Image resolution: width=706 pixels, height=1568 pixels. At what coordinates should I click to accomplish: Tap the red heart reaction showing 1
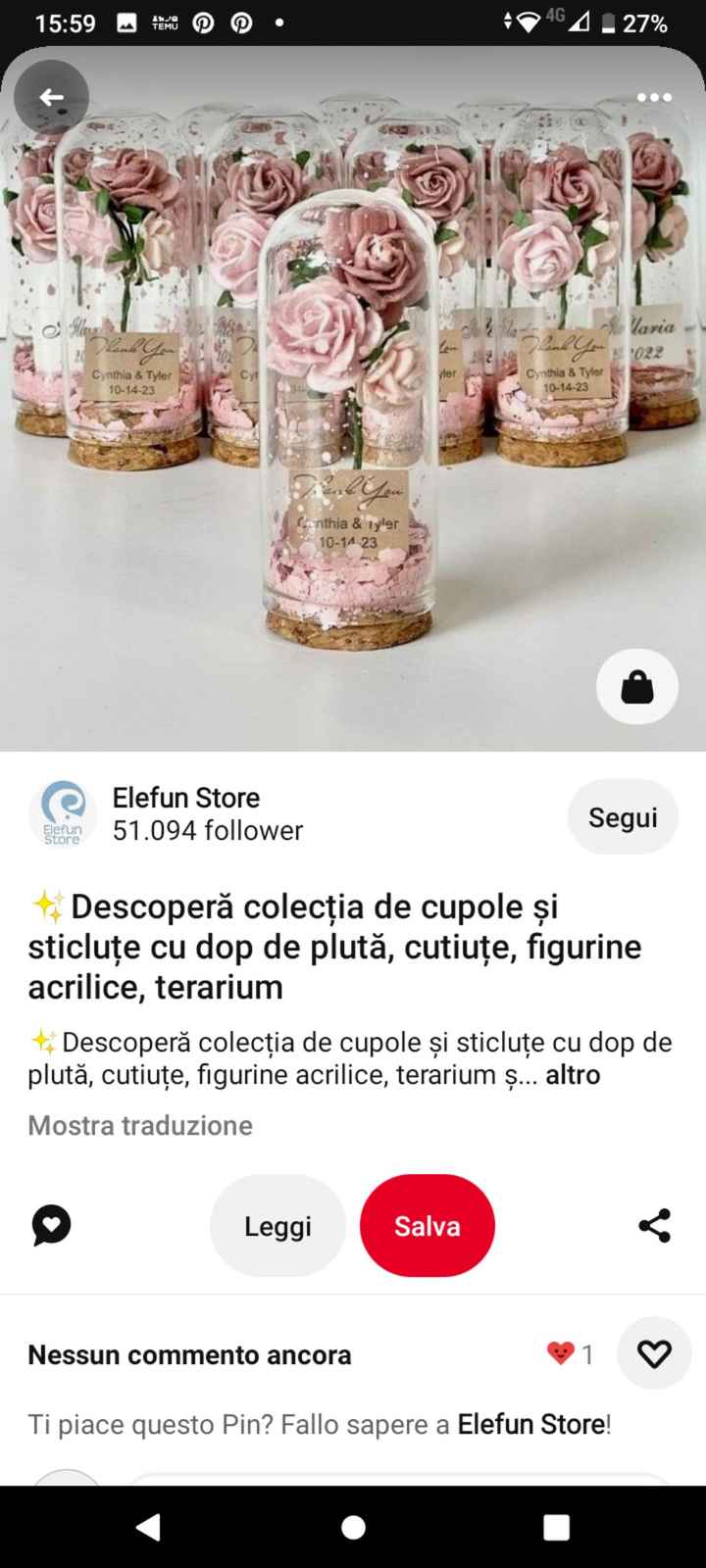tap(569, 1353)
